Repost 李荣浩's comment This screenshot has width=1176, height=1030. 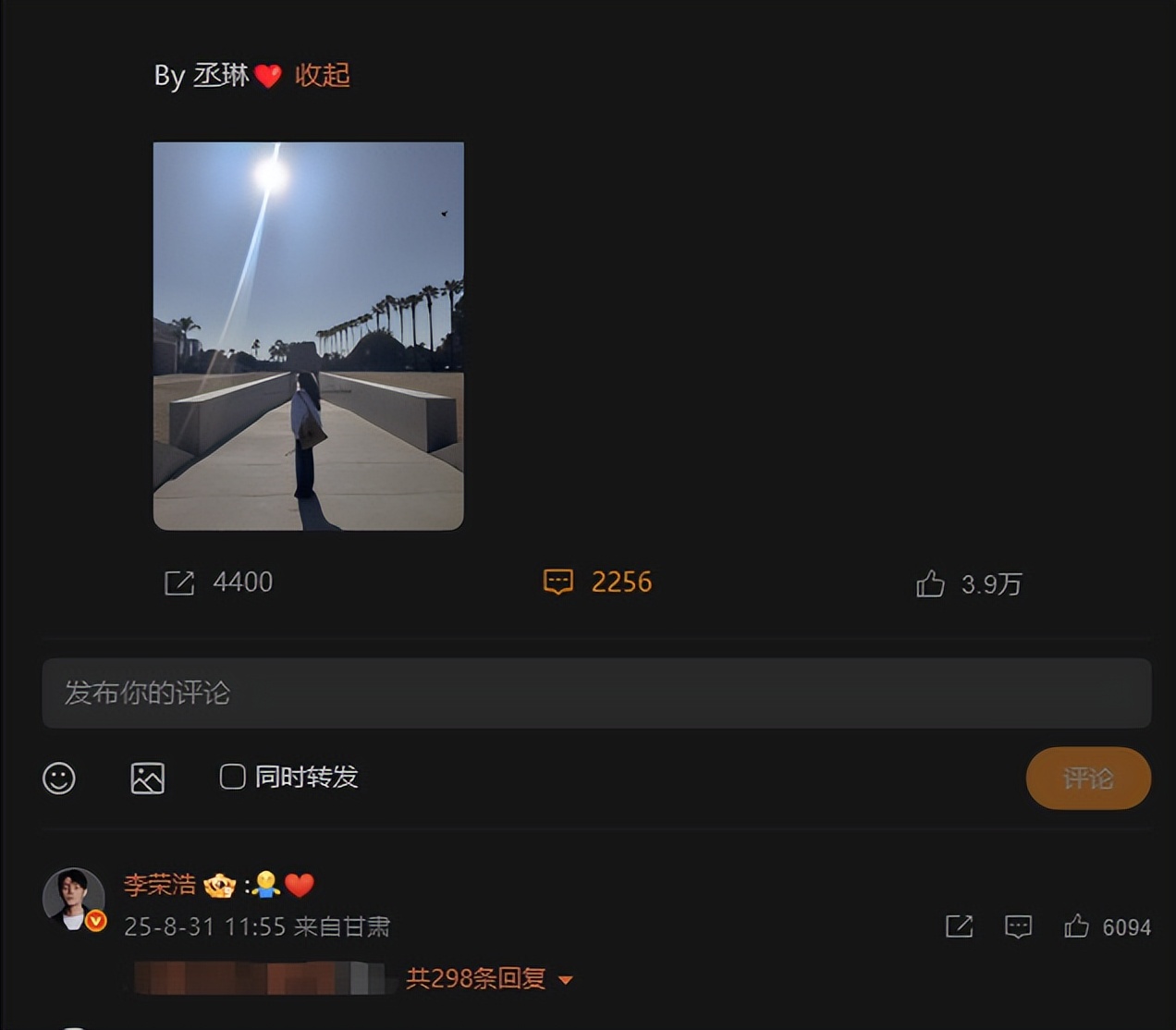[x=959, y=926]
